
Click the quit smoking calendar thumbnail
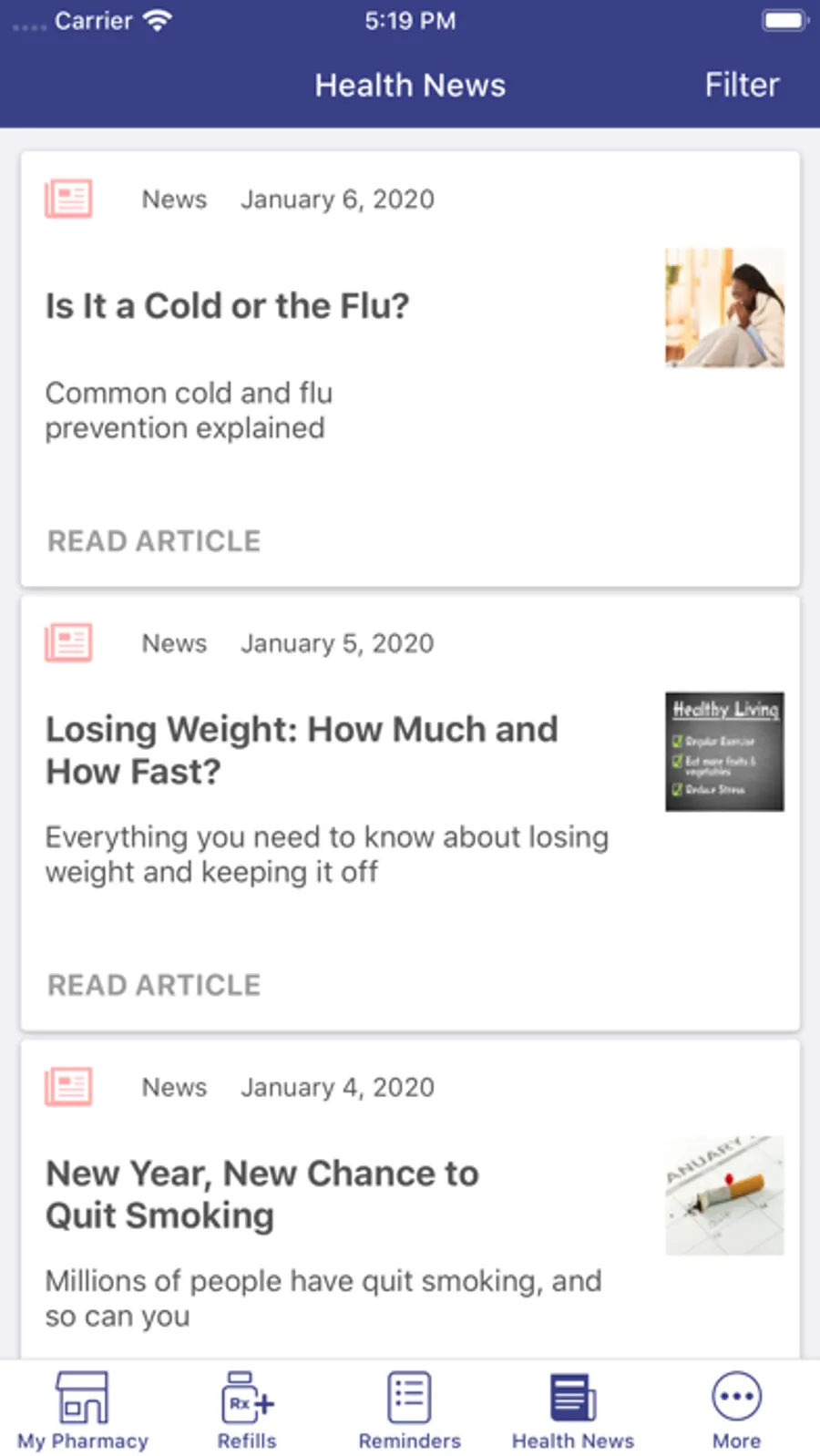click(x=724, y=1195)
